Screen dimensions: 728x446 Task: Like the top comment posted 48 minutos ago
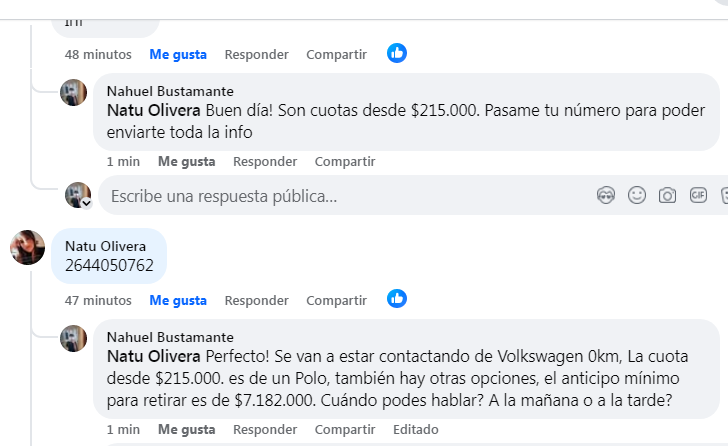pyautogui.click(x=178, y=54)
